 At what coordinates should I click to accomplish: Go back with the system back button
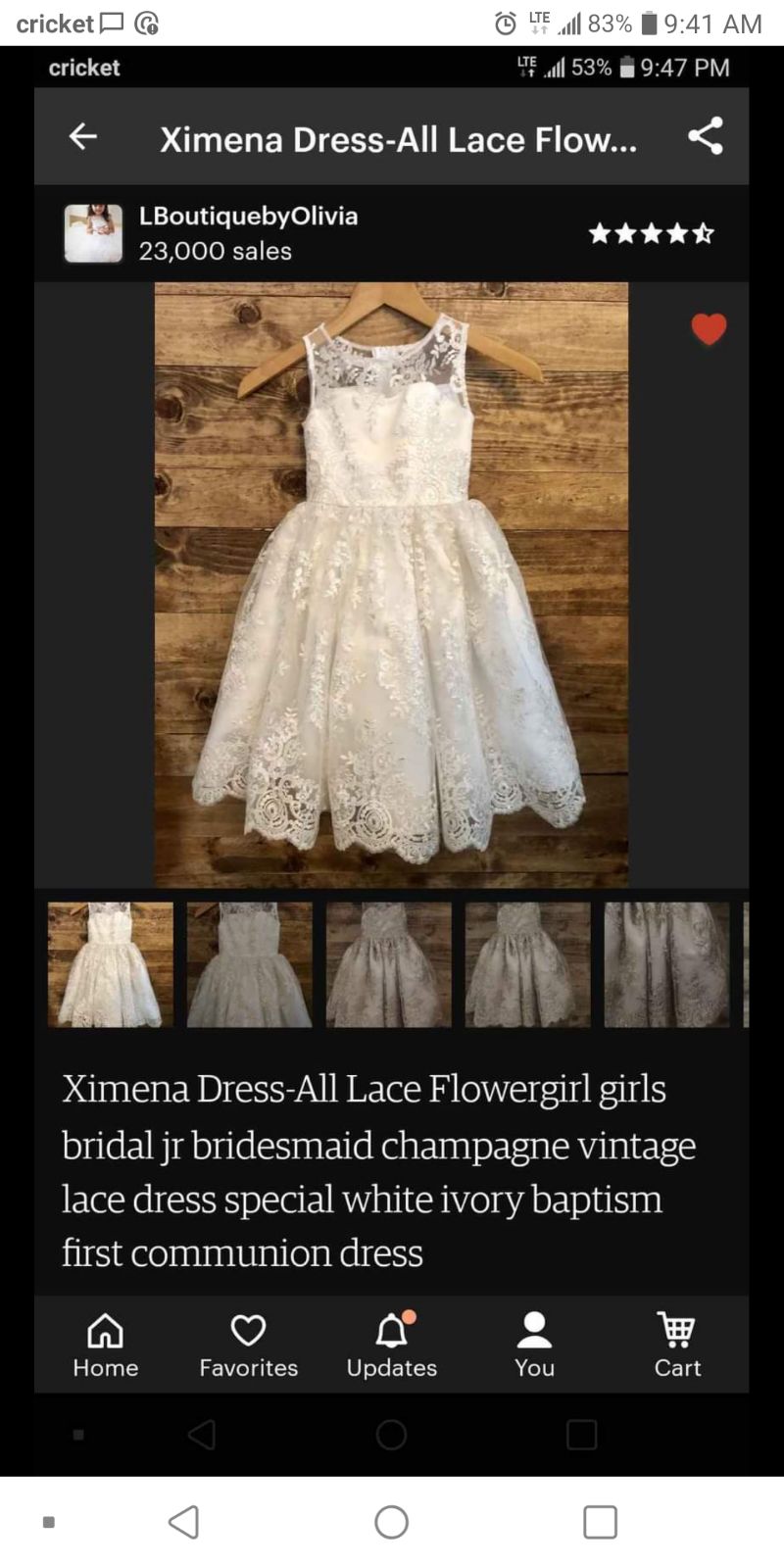tap(184, 1522)
